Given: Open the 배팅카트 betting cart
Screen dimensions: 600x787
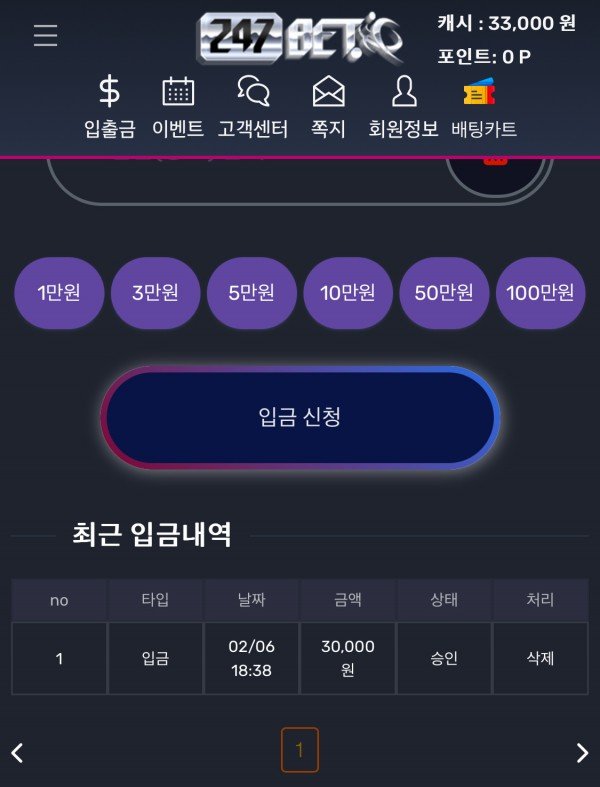Looking at the screenshot, I should point(484,107).
